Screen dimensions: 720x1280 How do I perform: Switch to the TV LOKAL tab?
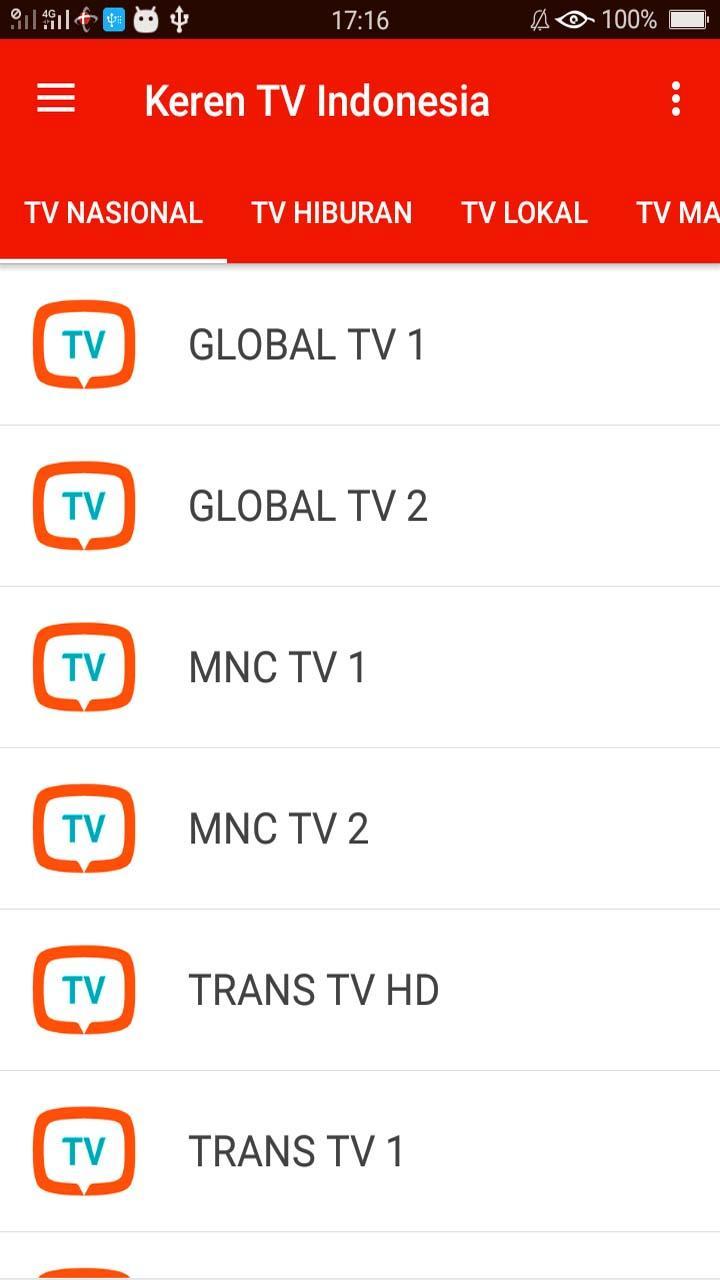coord(524,212)
